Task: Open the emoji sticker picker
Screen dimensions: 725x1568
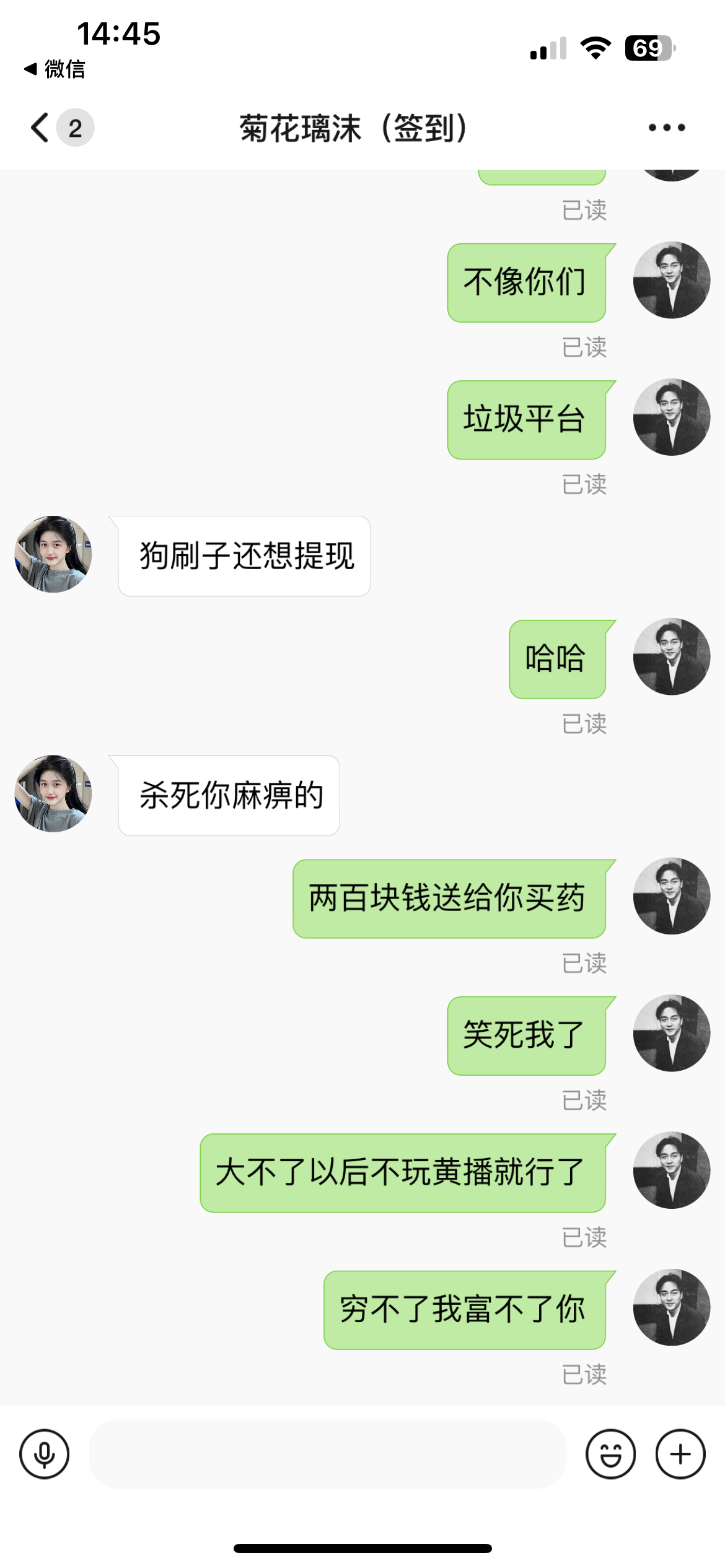Action: pos(610,1453)
